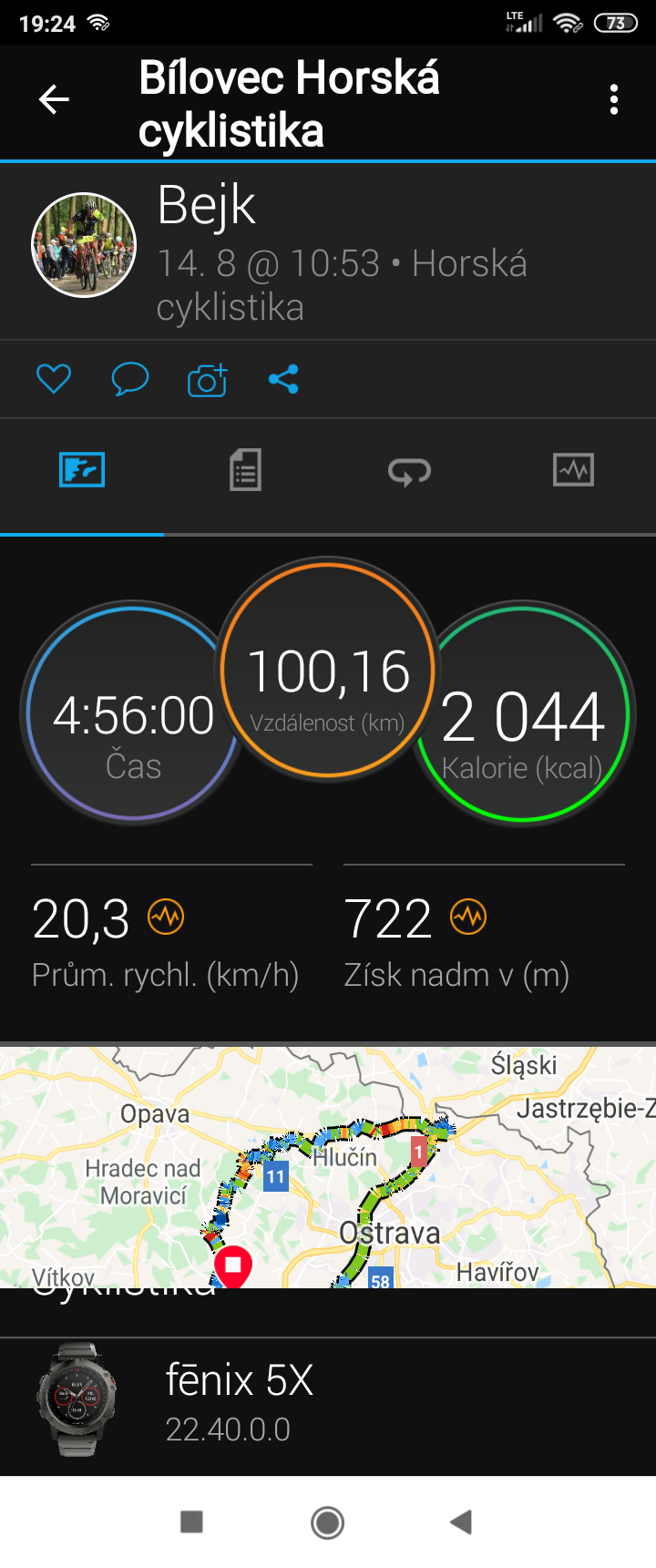View average speed chart icon
This screenshot has width=656, height=1568.
point(166,917)
